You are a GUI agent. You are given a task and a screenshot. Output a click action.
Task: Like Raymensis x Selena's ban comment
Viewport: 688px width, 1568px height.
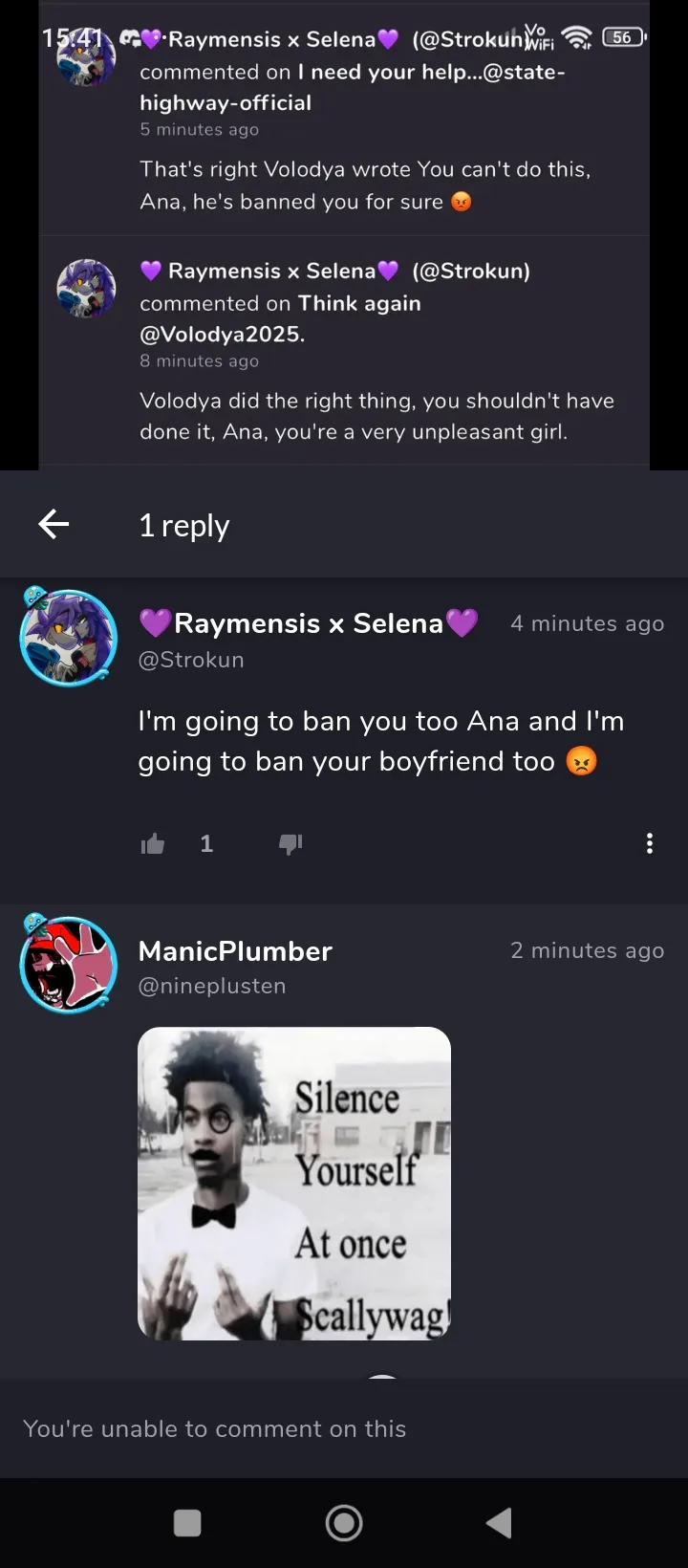click(153, 843)
